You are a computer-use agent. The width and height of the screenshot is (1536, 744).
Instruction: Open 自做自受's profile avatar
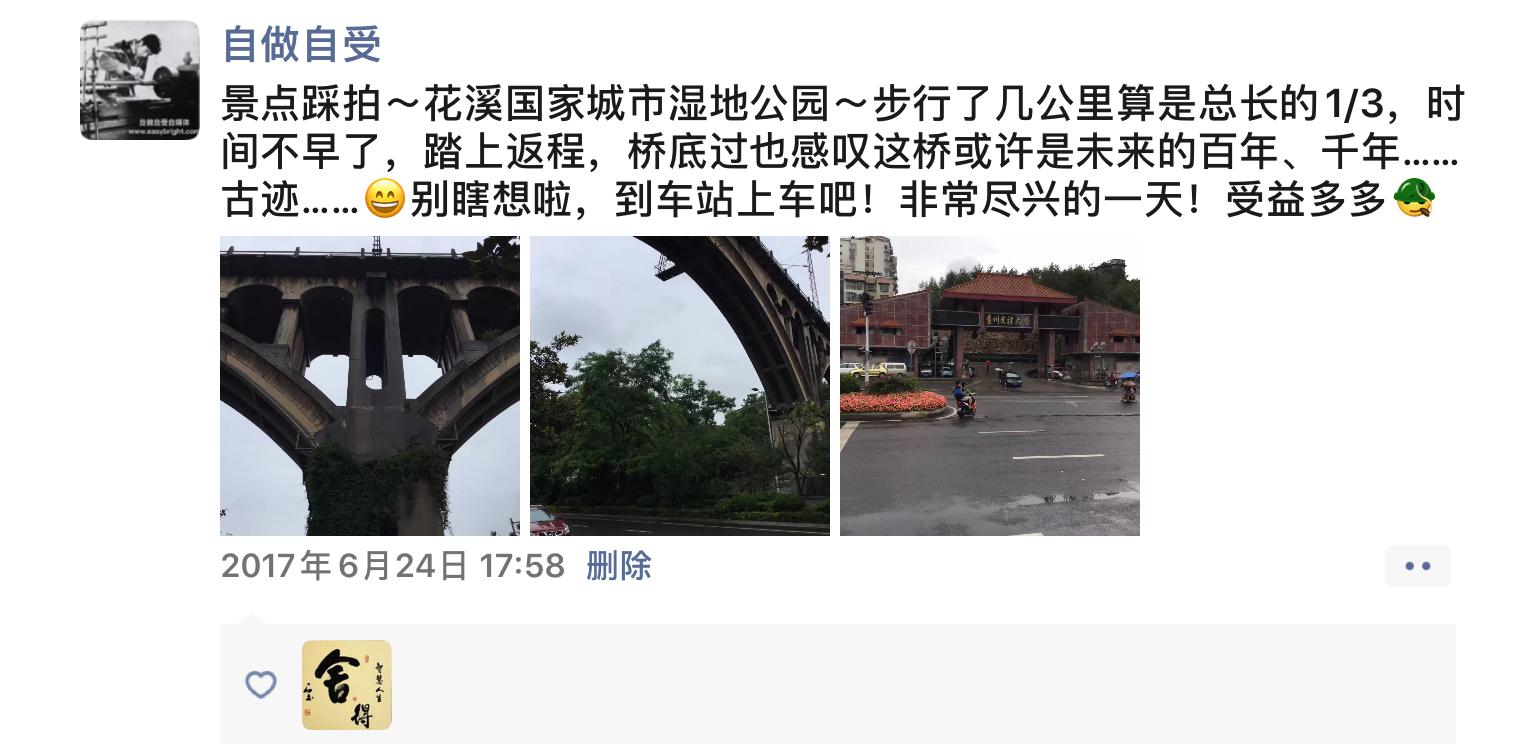[139, 80]
